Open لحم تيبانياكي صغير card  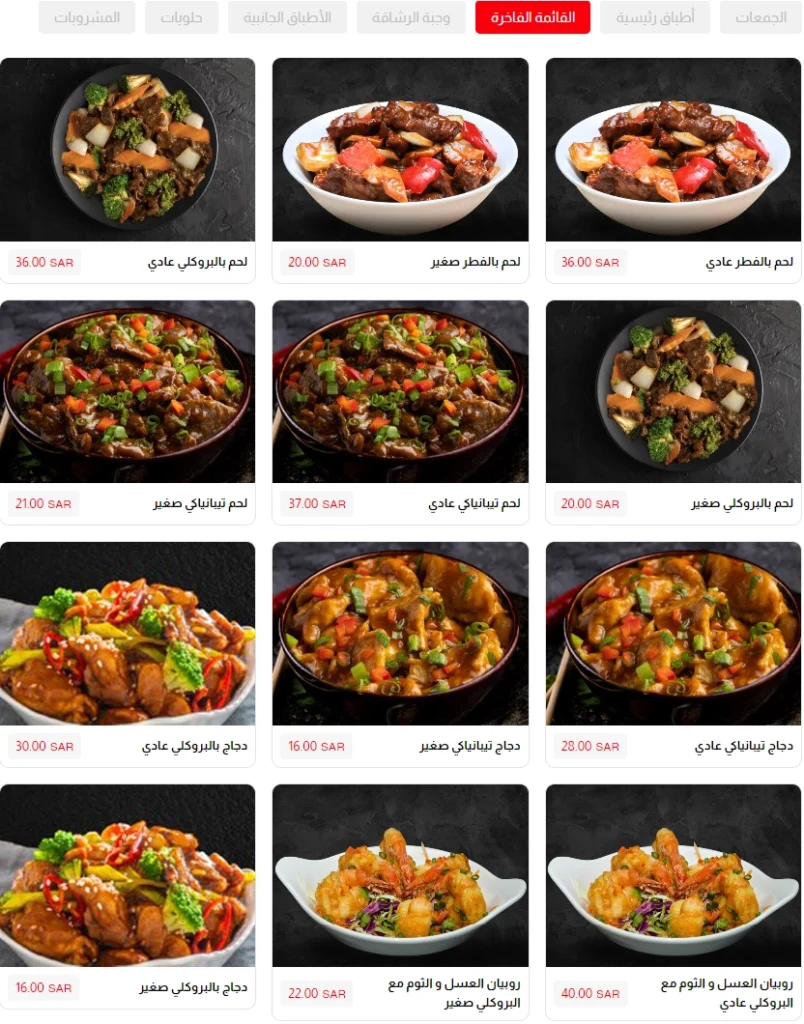(x=127, y=392)
